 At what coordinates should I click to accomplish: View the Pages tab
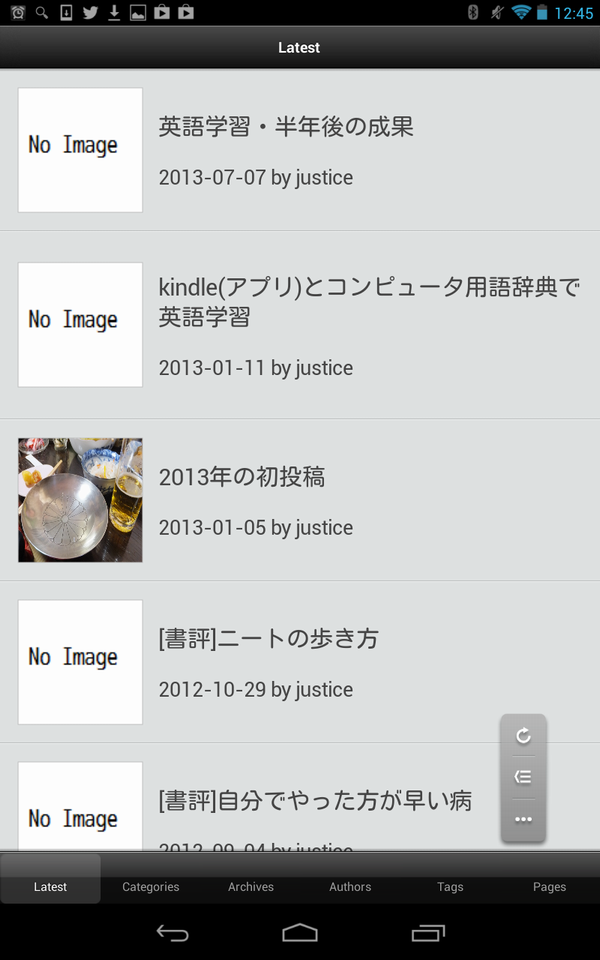click(549, 886)
